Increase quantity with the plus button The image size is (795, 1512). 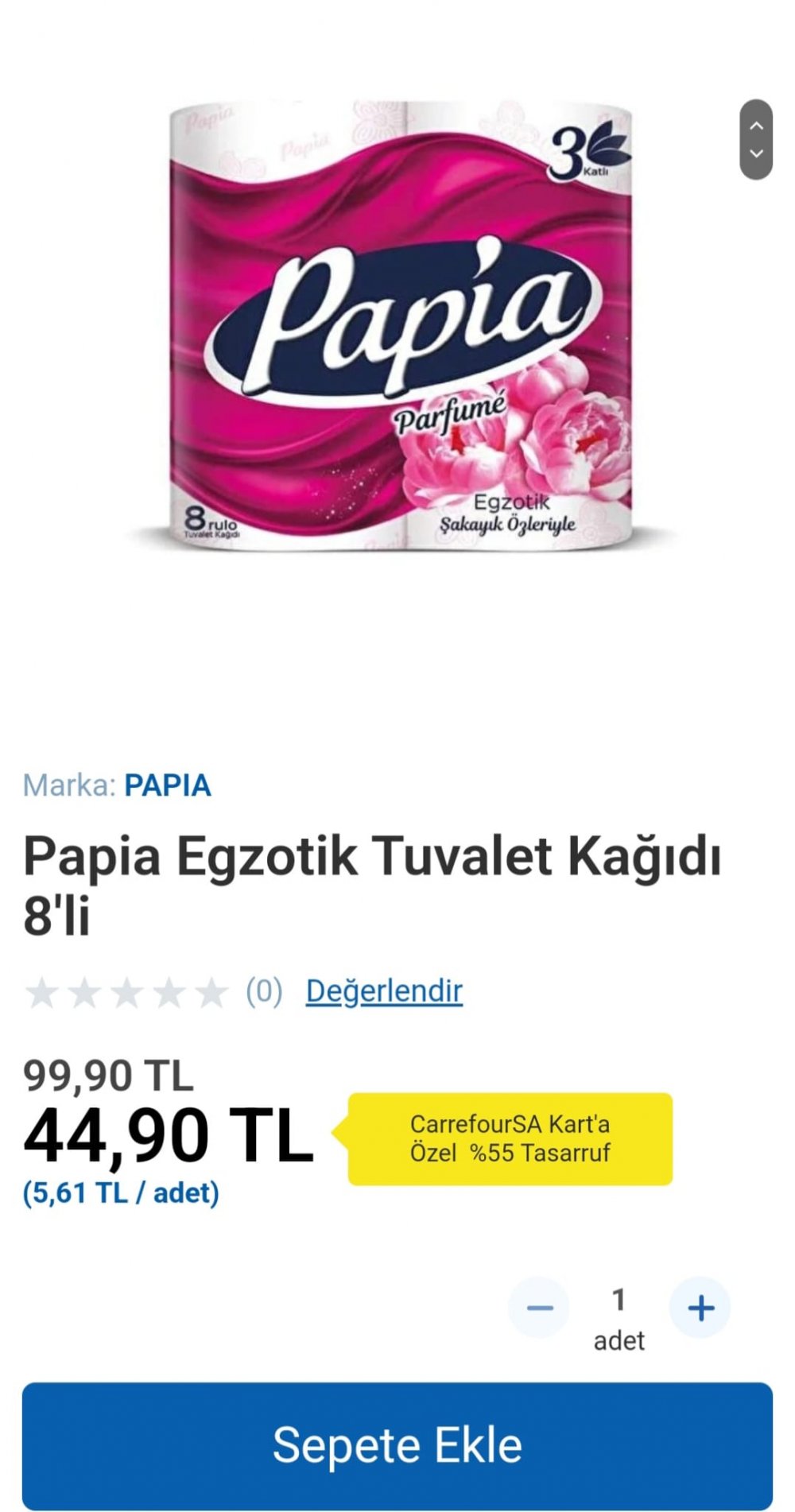click(700, 1308)
